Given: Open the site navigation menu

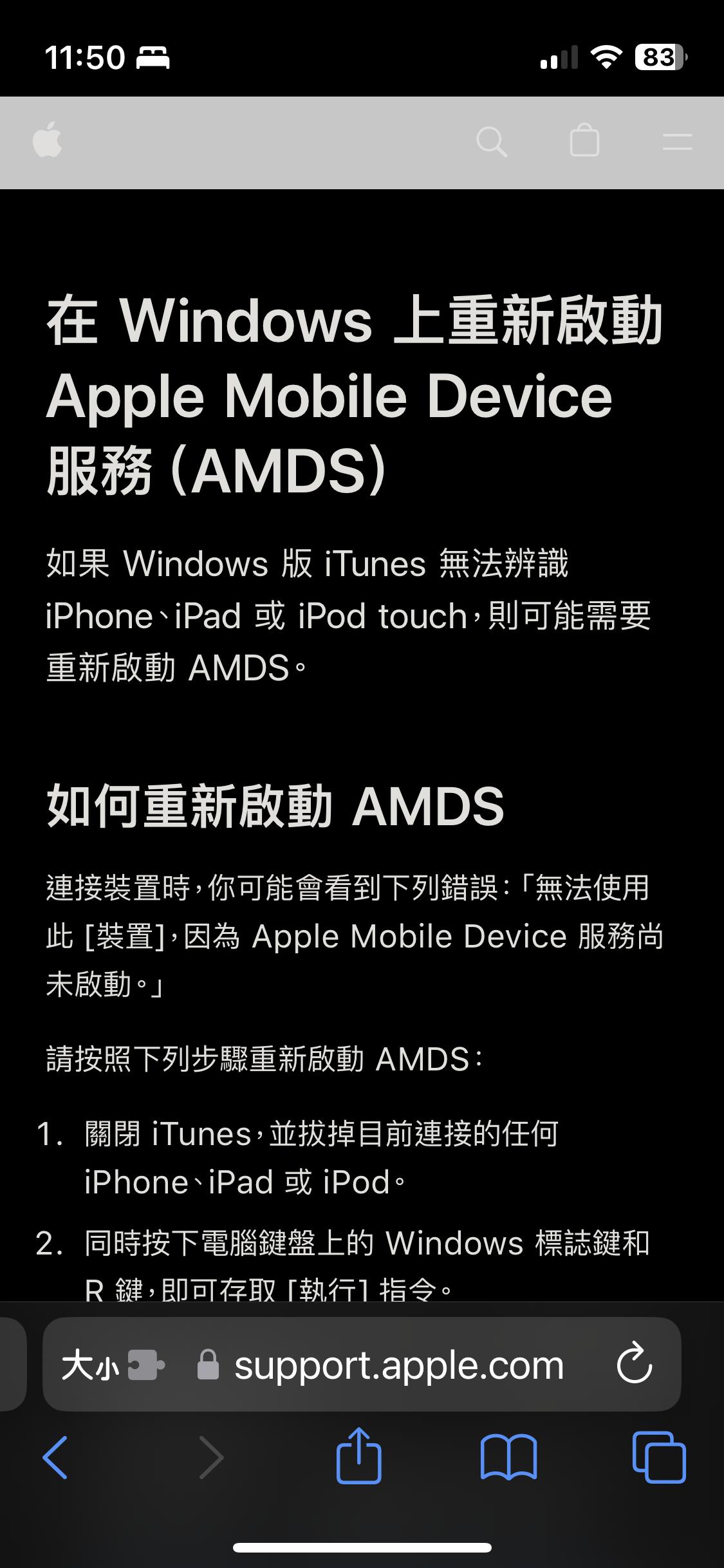Looking at the screenshot, I should coord(677,142).
